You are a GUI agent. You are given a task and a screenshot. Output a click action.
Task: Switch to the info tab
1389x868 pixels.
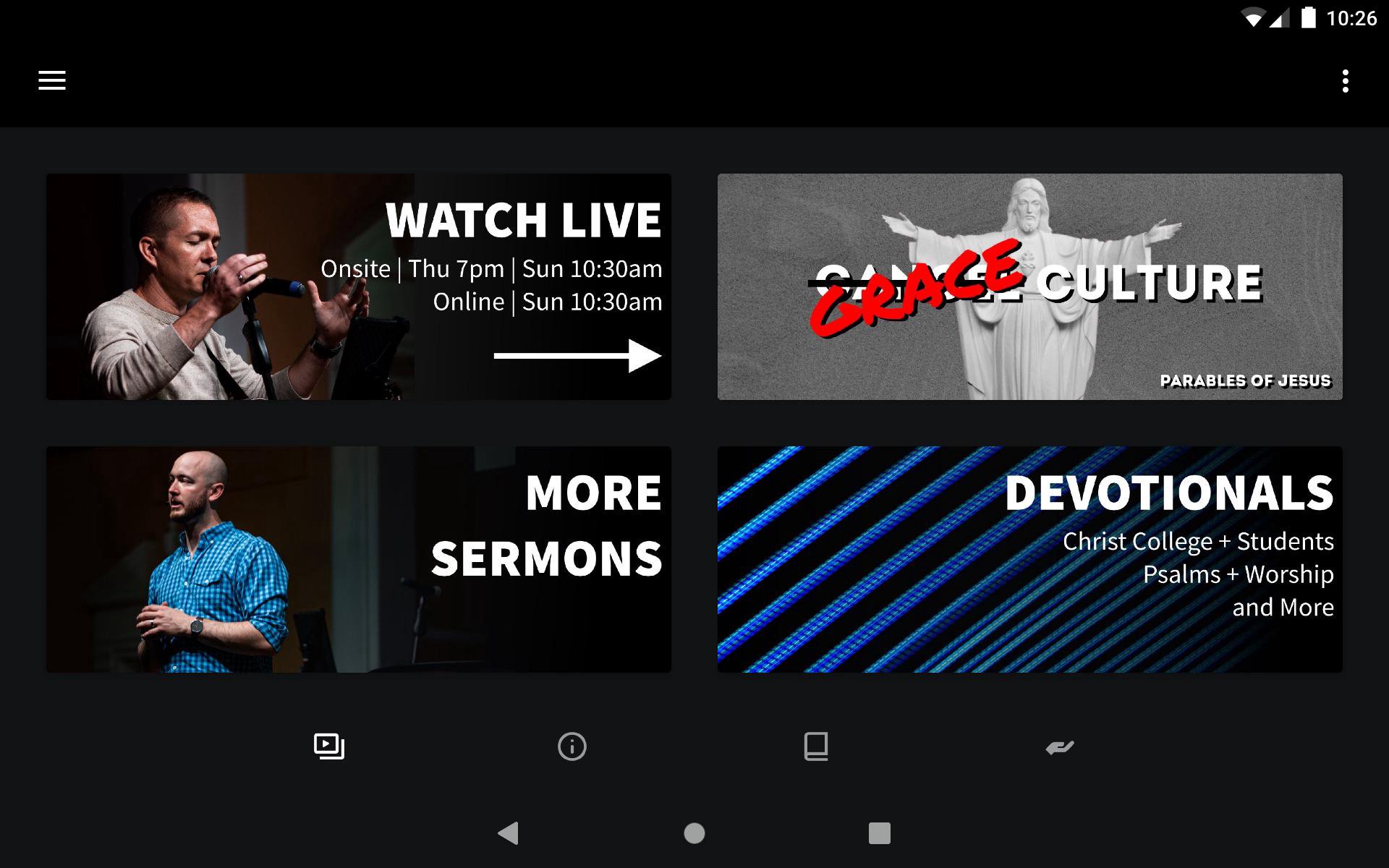pos(572,746)
